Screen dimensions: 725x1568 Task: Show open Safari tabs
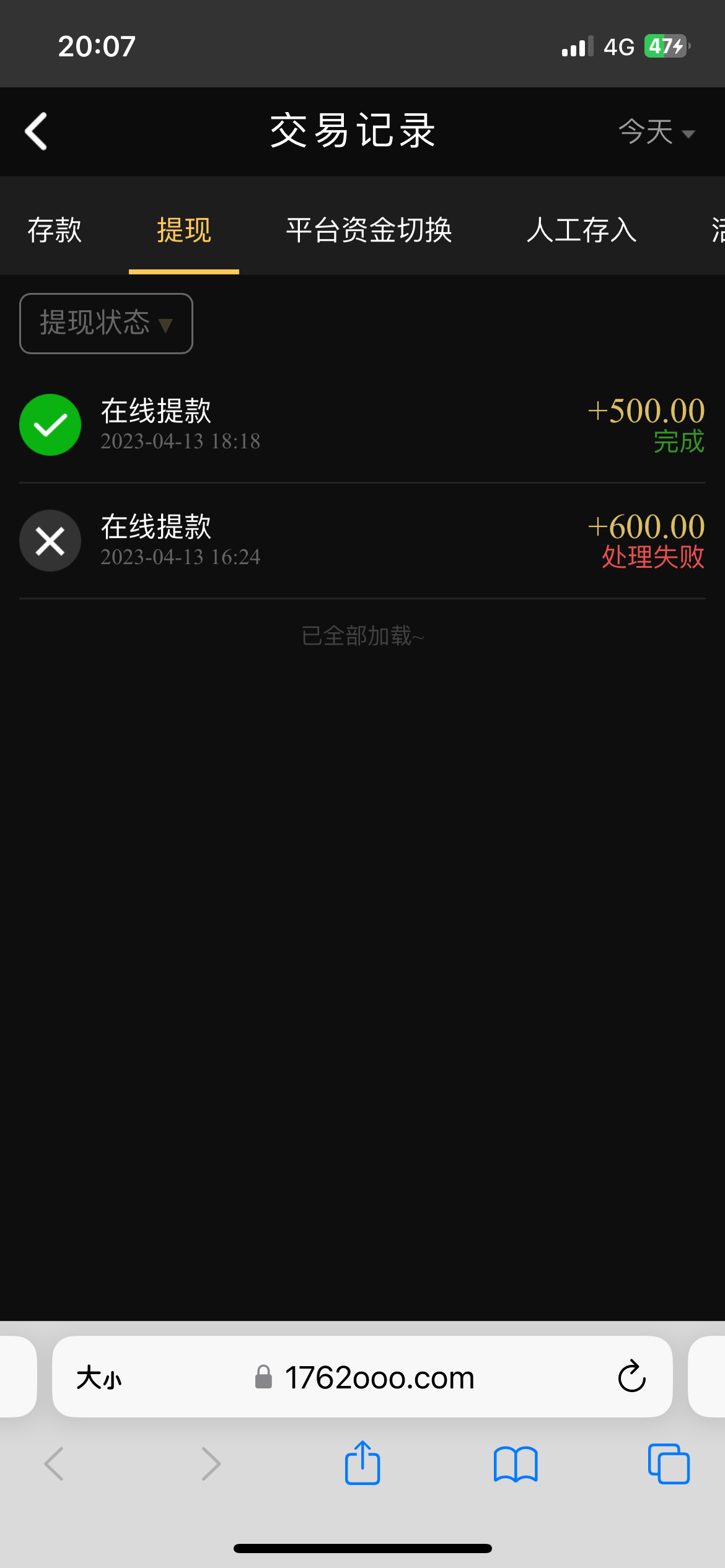(669, 1464)
